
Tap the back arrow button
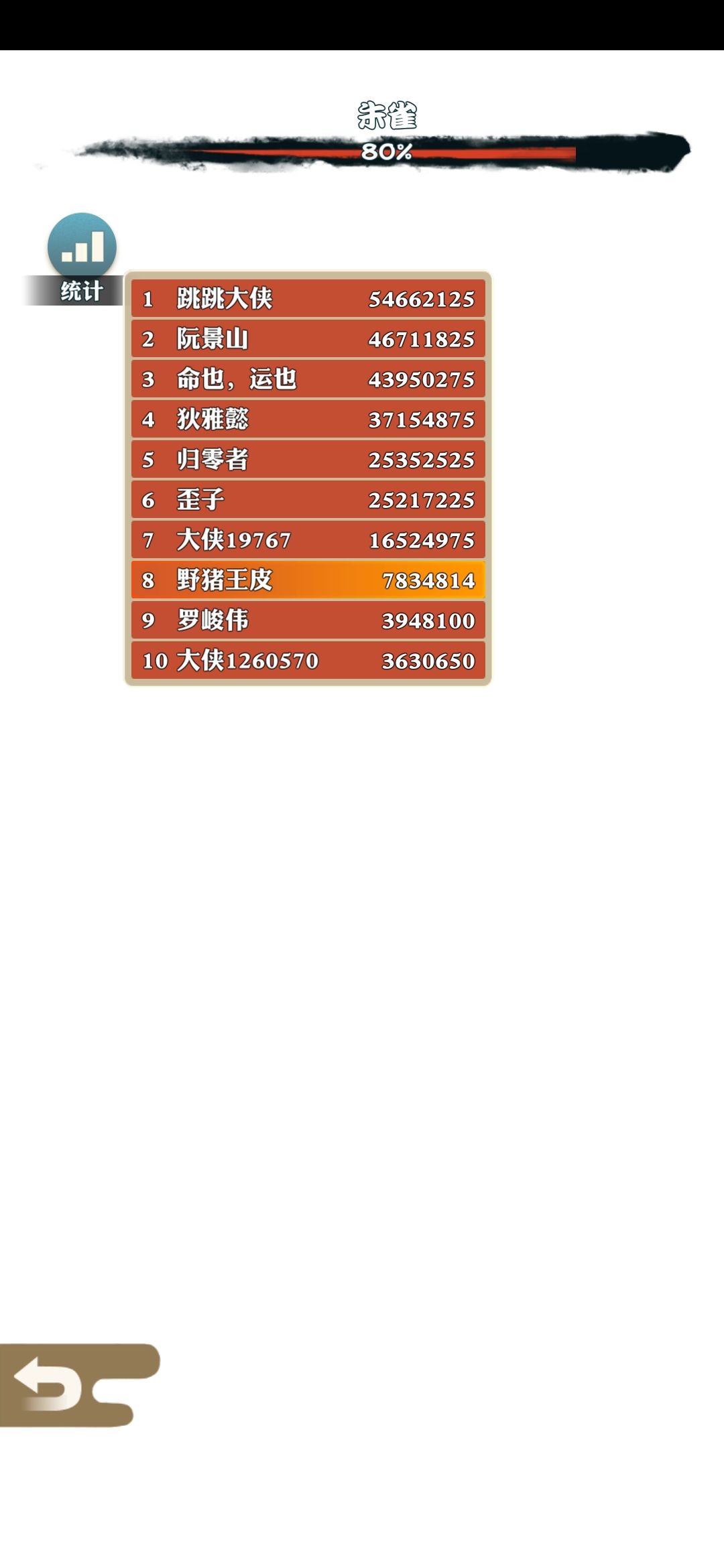coord(79,1385)
